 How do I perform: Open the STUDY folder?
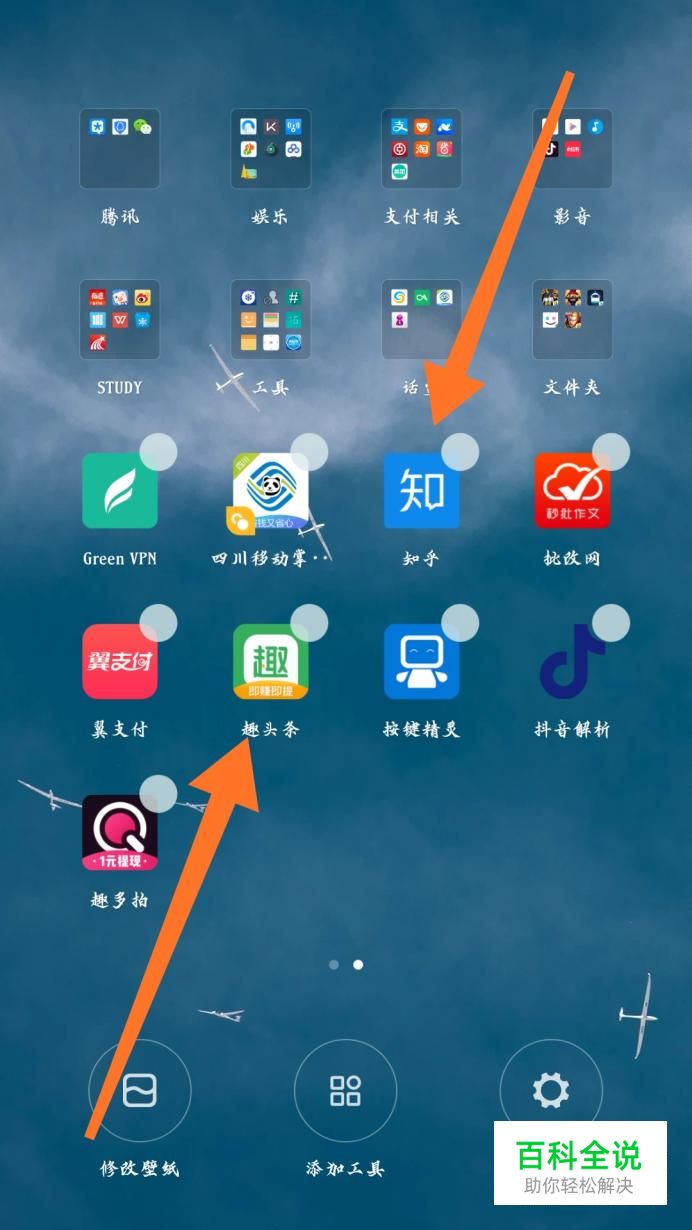(x=120, y=320)
